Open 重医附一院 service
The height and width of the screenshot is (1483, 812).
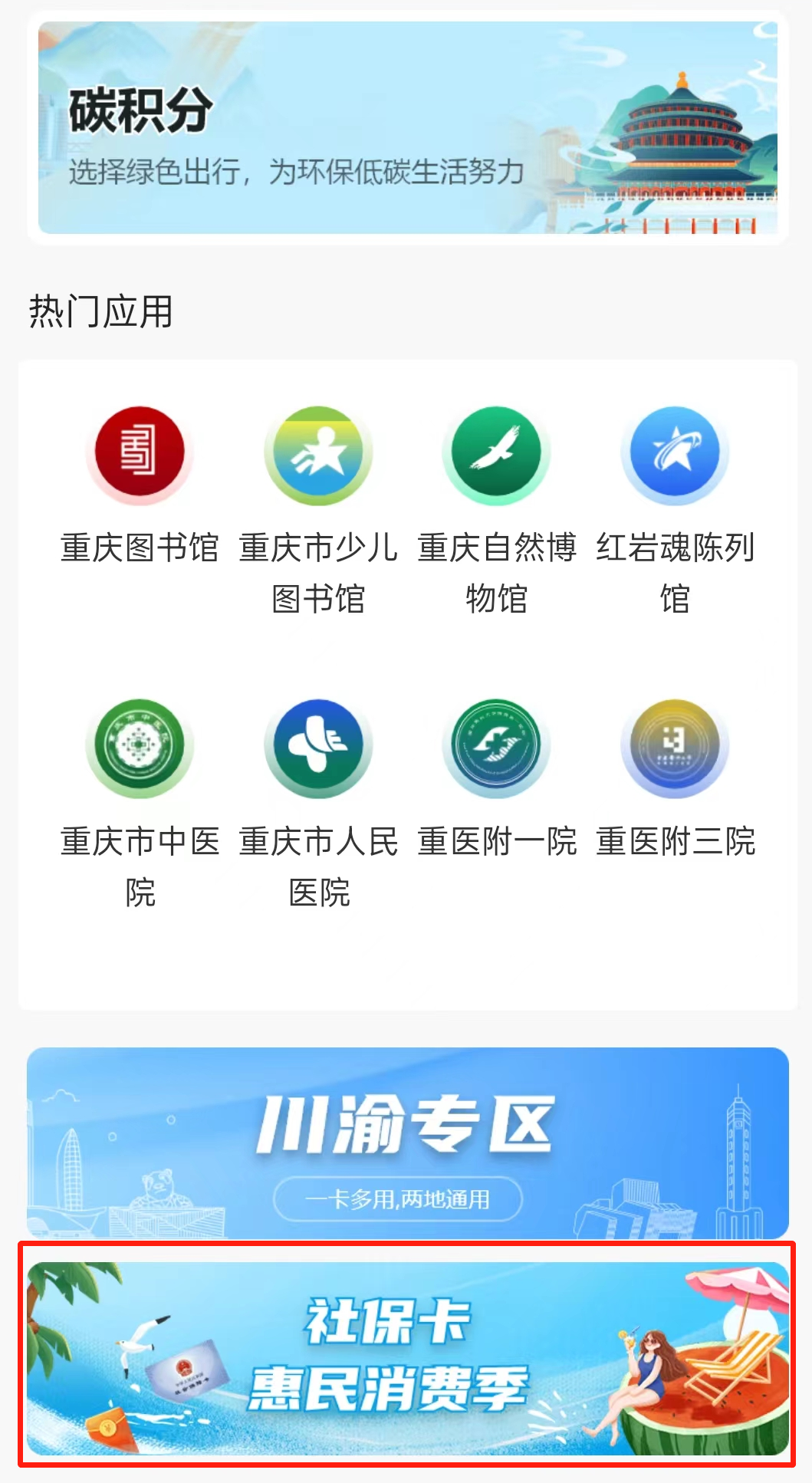(496, 746)
